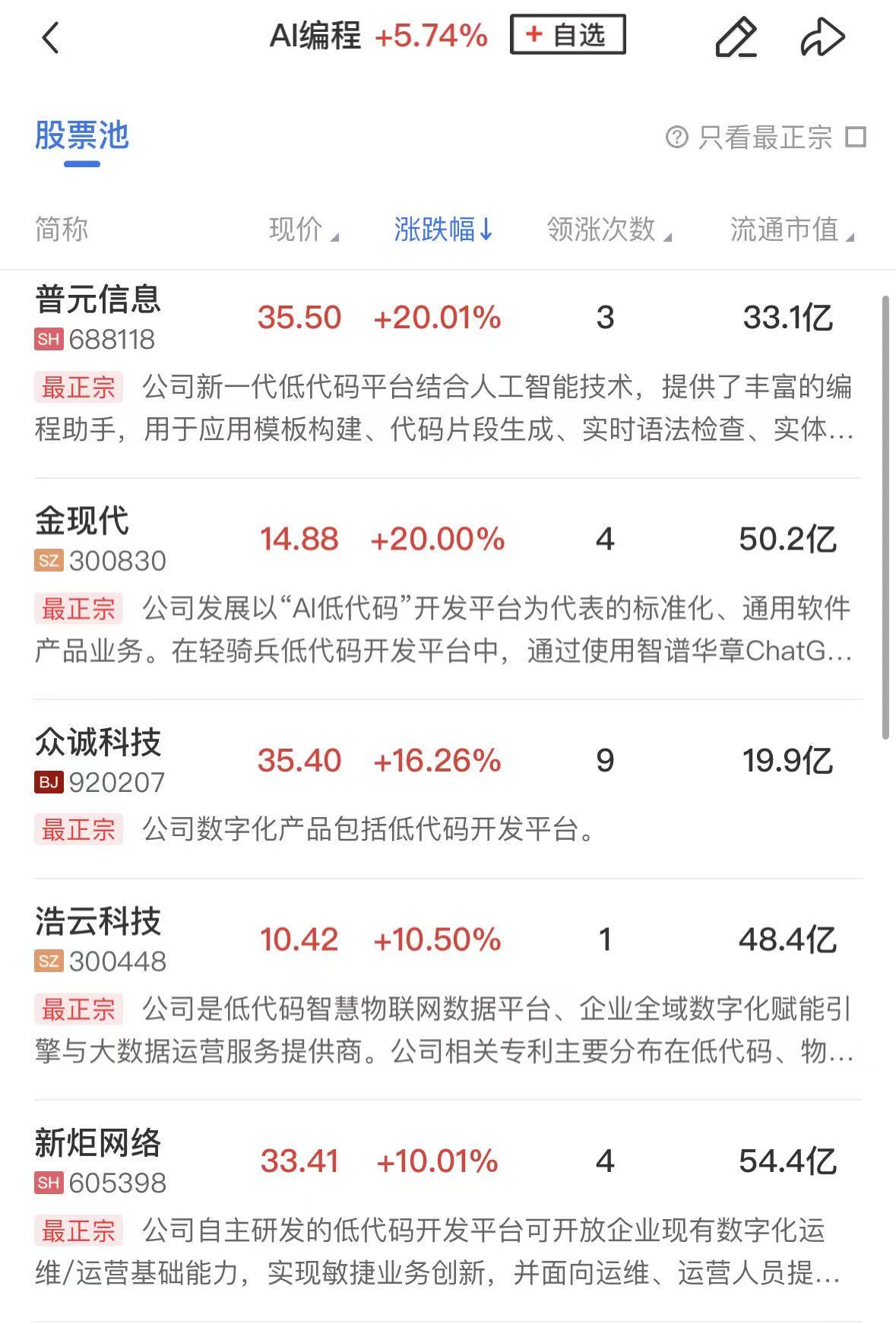The image size is (896, 1324).
Task: Sort stocks by 涨跌幅
Action: point(443,229)
